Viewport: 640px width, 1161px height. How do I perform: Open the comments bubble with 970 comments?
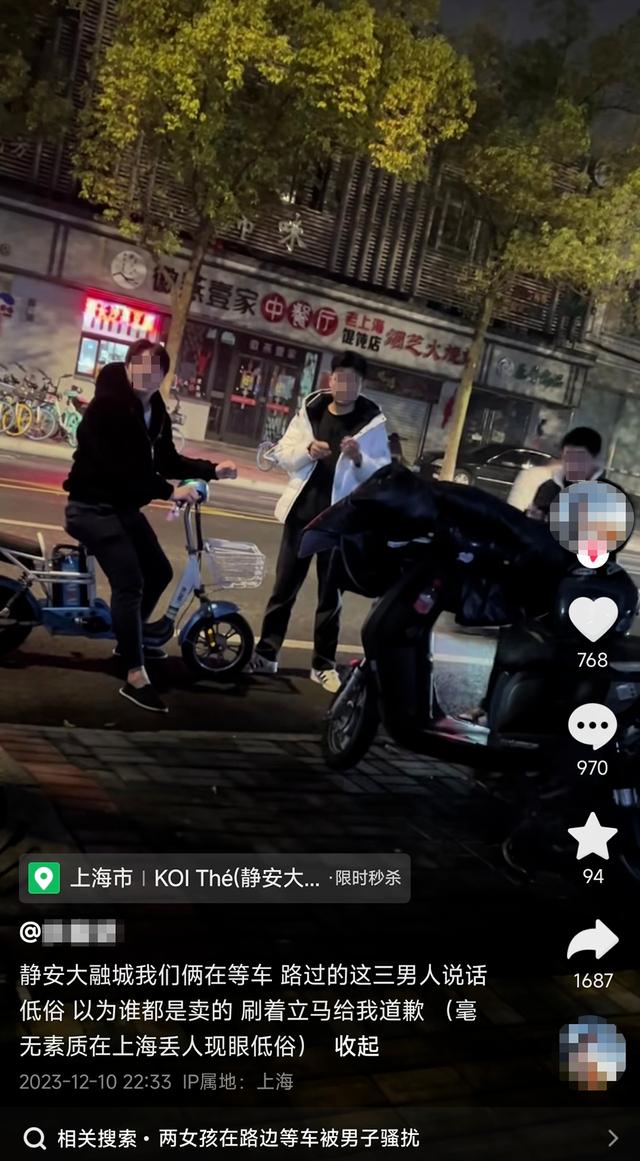click(593, 726)
